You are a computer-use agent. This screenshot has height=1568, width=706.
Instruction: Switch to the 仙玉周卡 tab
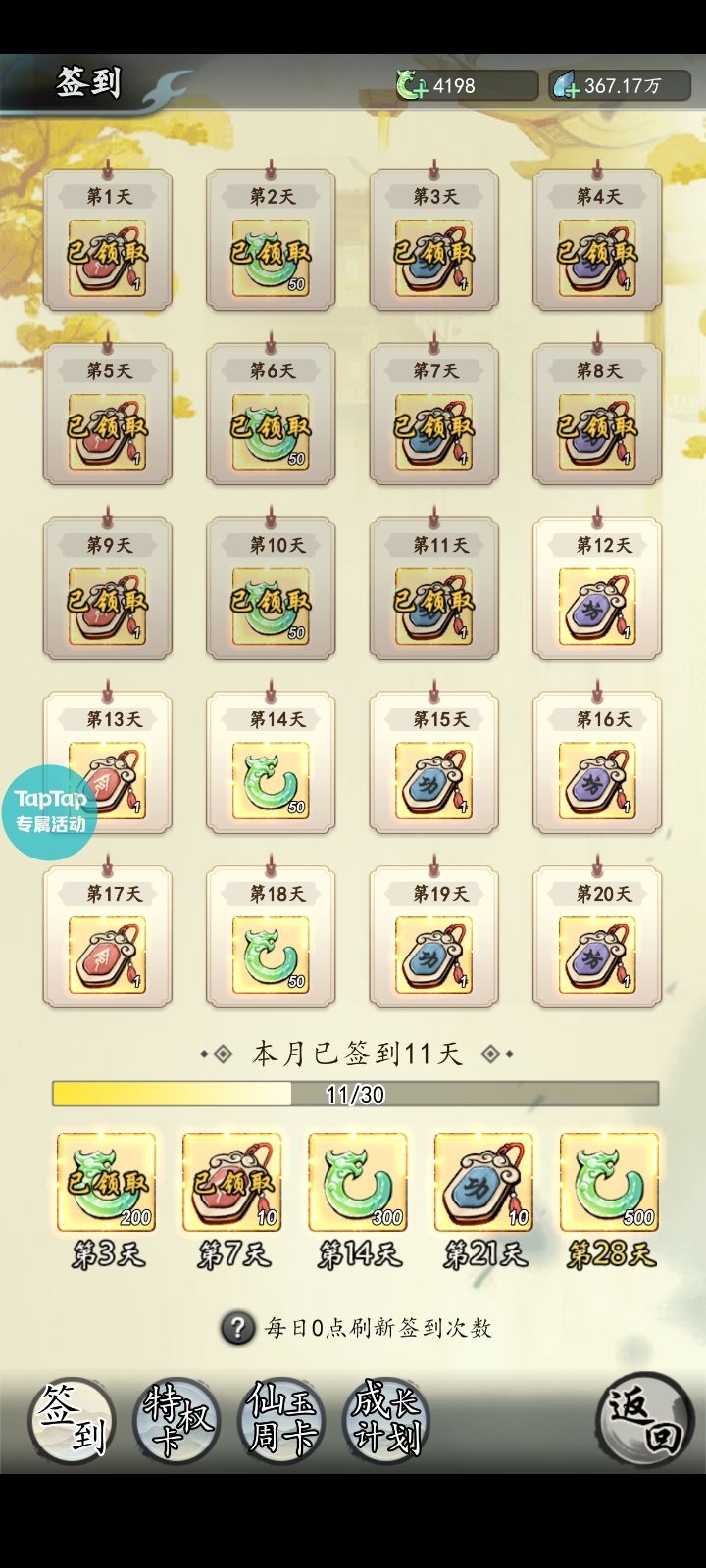(283, 1420)
